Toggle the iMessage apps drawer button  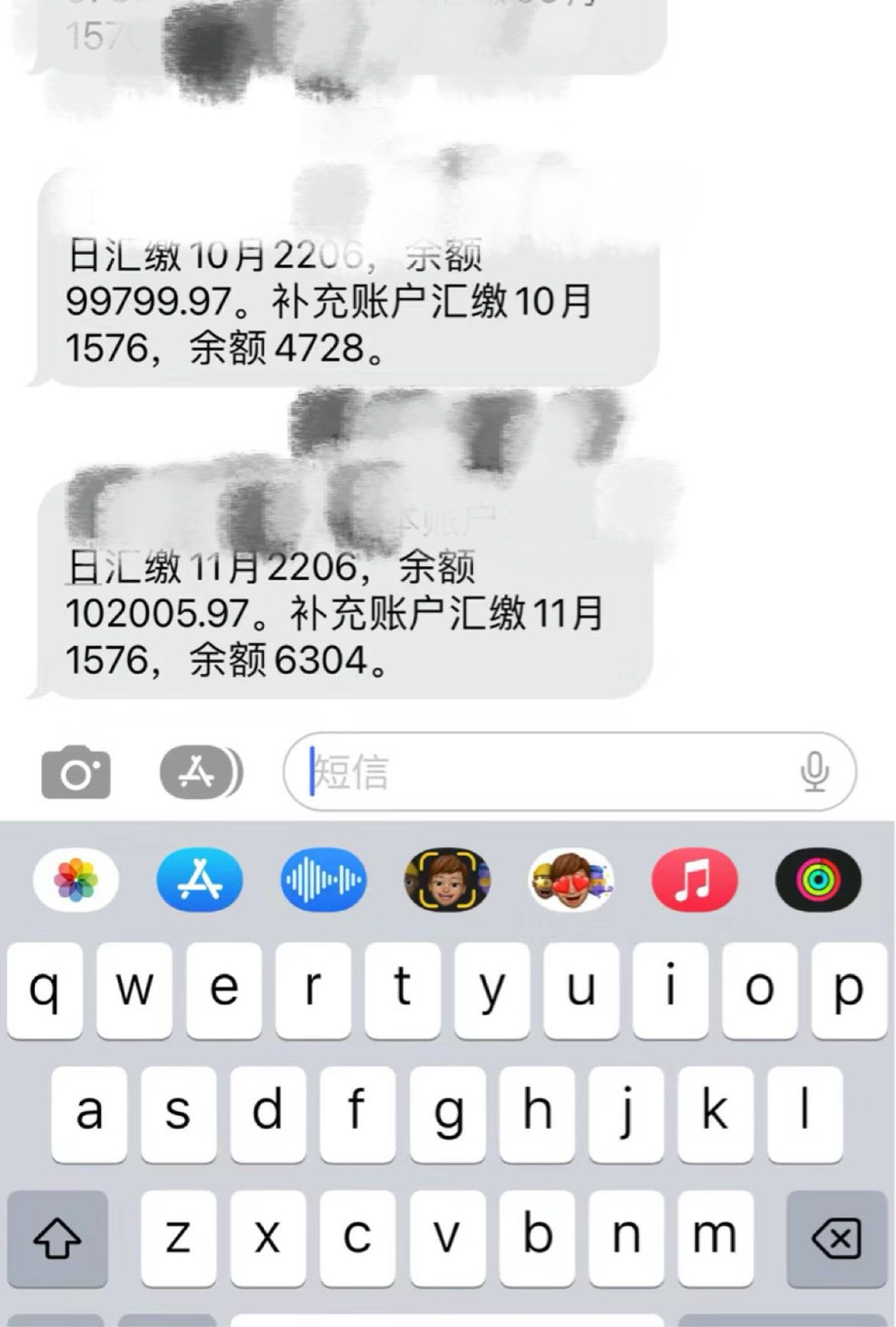click(x=199, y=773)
